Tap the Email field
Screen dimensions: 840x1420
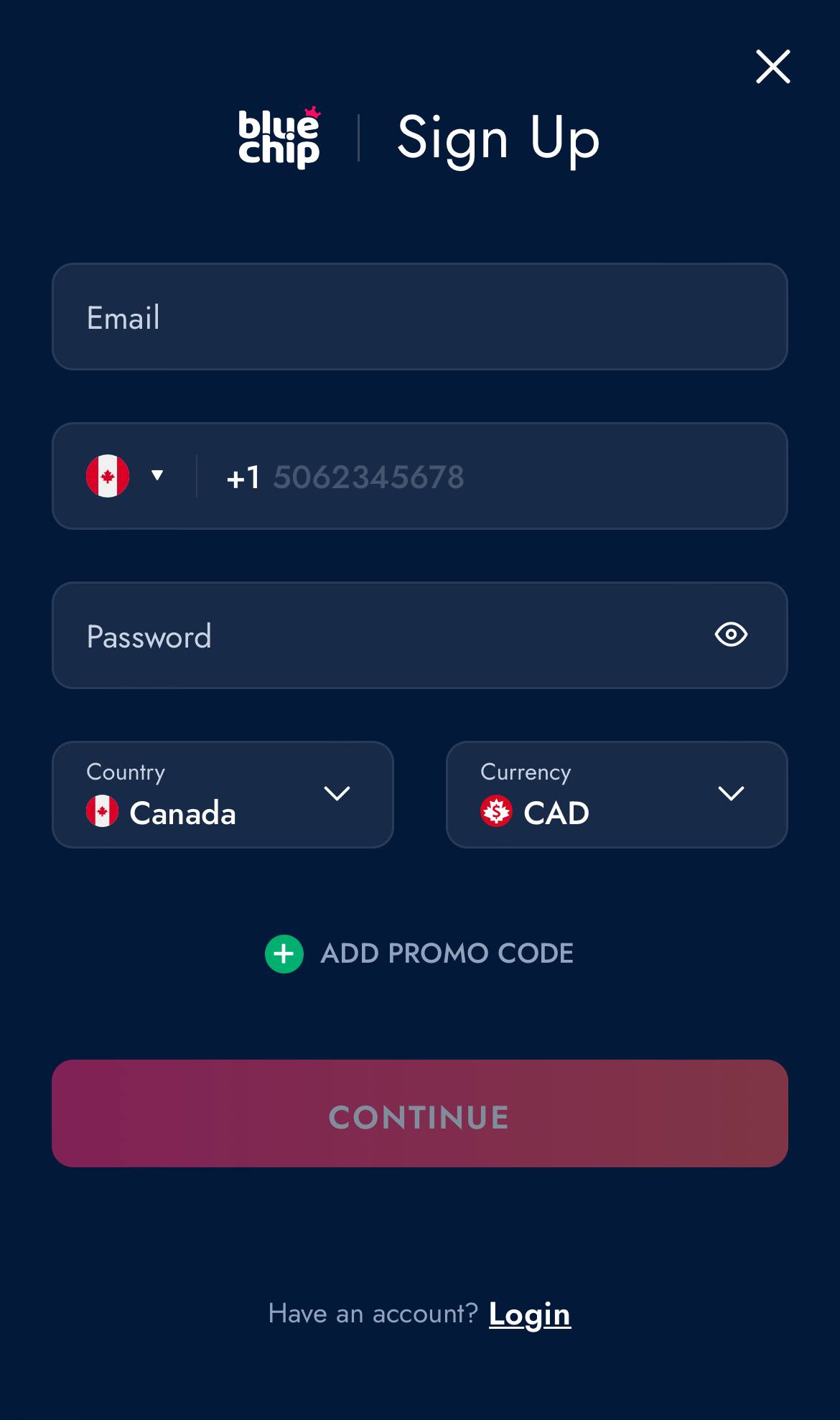420,317
